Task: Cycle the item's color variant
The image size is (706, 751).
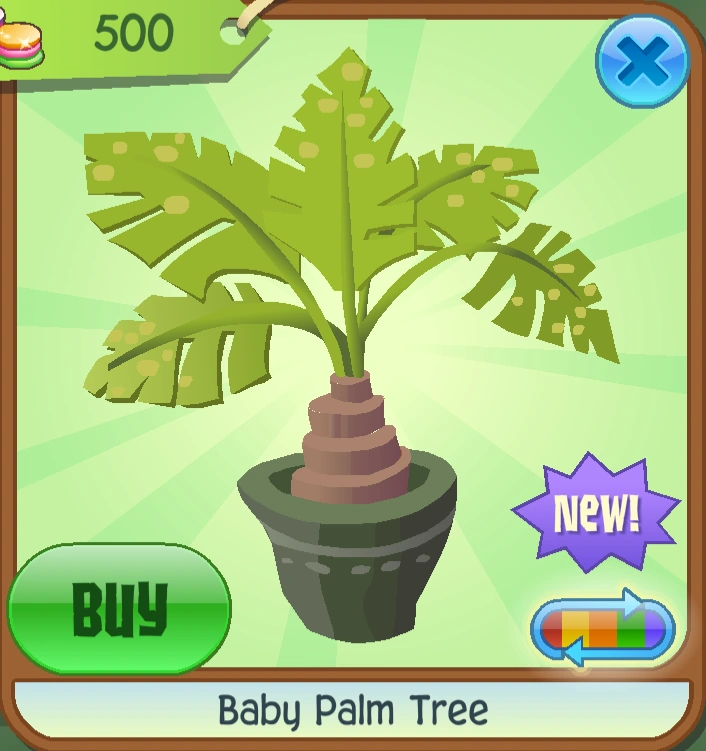Action: tap(603, 628)
